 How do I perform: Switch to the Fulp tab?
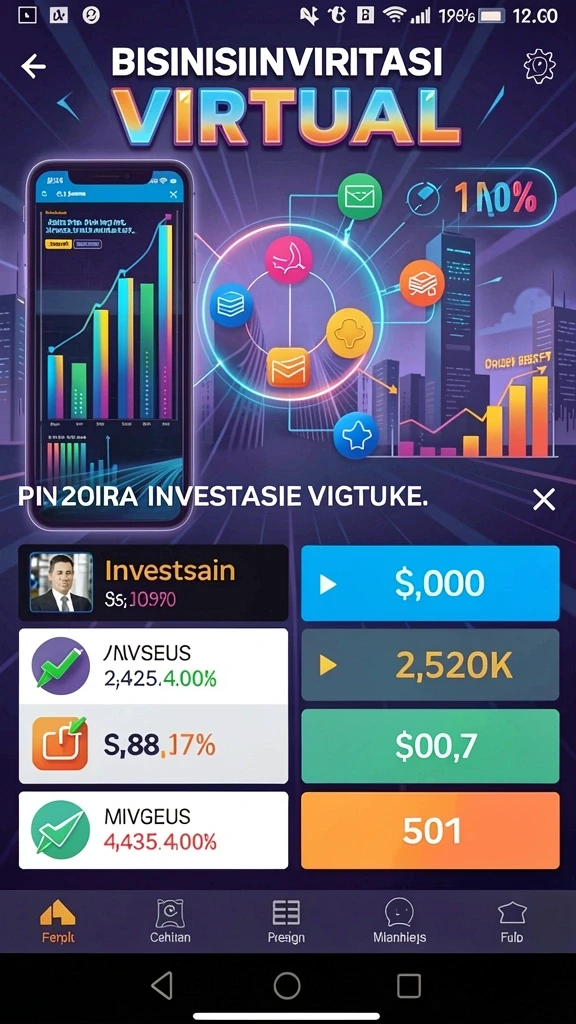(x=512, y=921)
